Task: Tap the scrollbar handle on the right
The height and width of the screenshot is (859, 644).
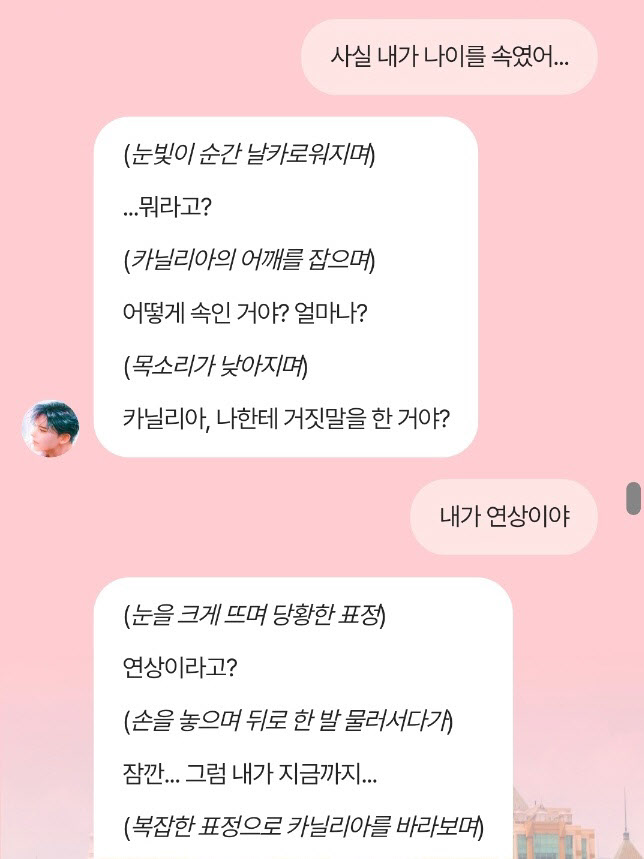Action: [633, 498]
